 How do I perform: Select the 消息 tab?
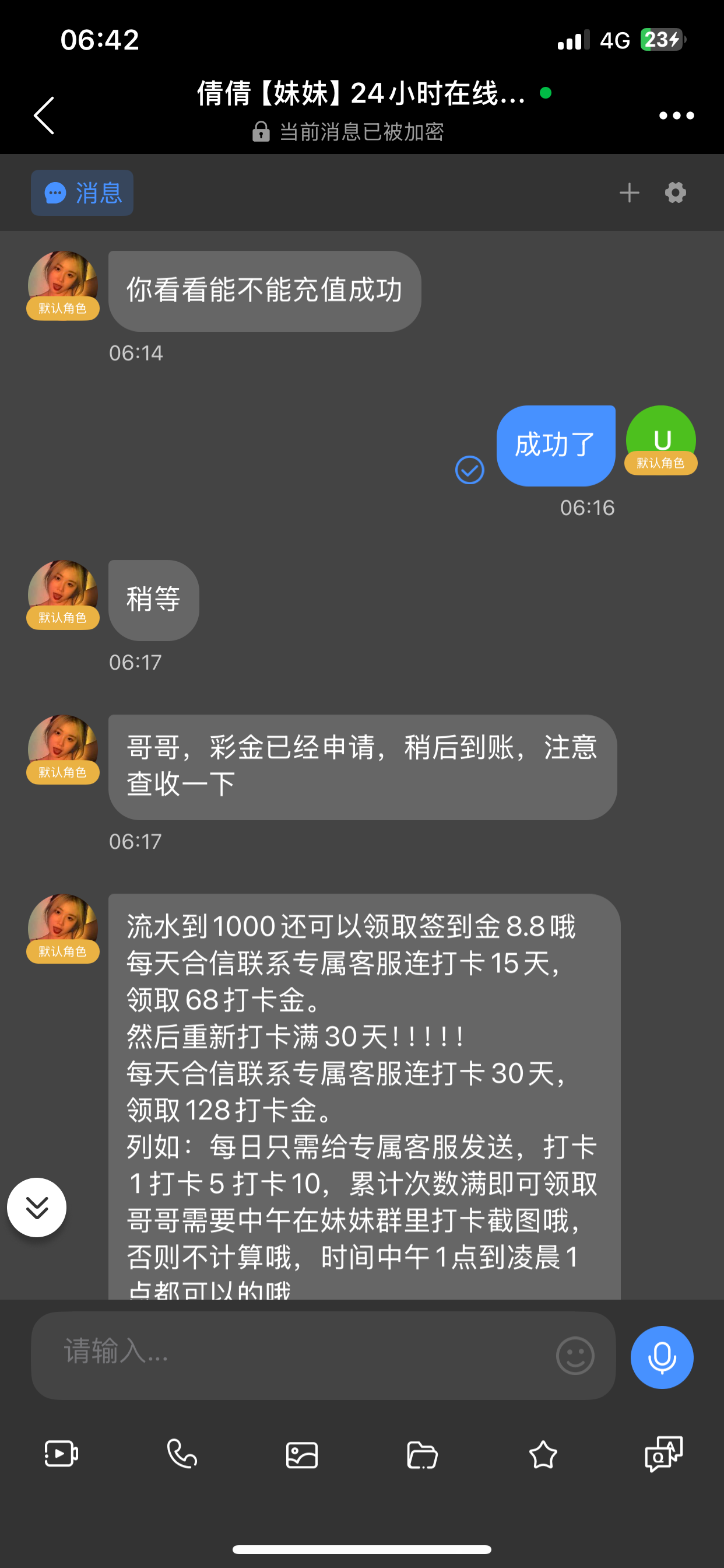[82, 193]
